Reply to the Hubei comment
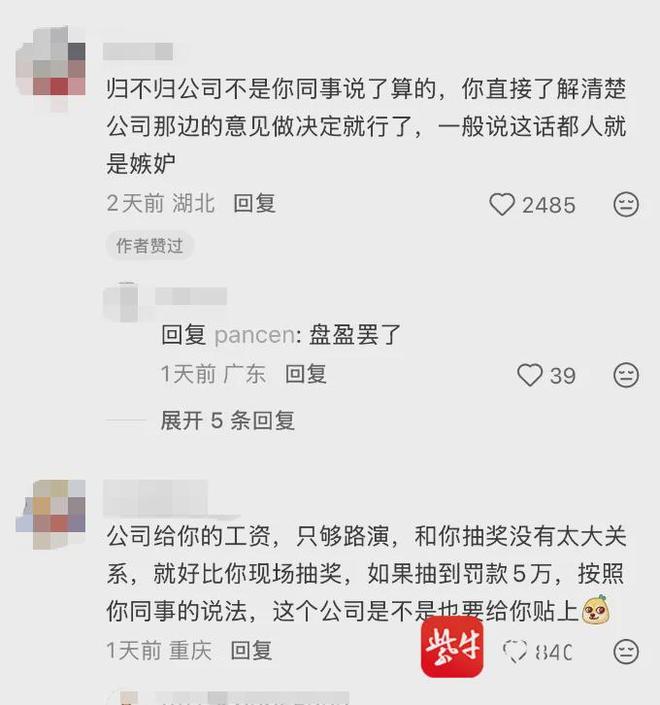Viewport: 660px width, 705px height. [x=254, y=204]
